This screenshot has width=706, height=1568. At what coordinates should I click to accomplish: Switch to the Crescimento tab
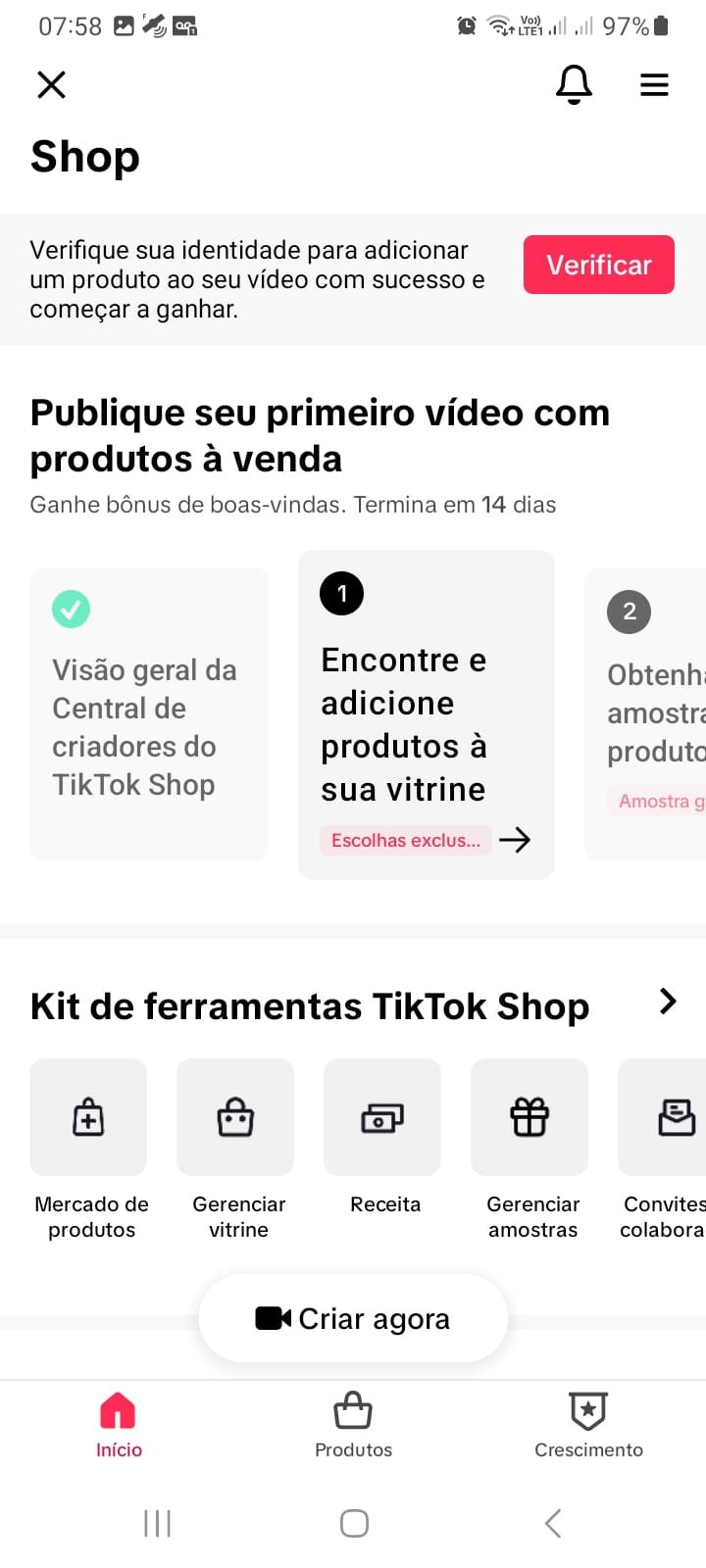(x=588, y=1426)
